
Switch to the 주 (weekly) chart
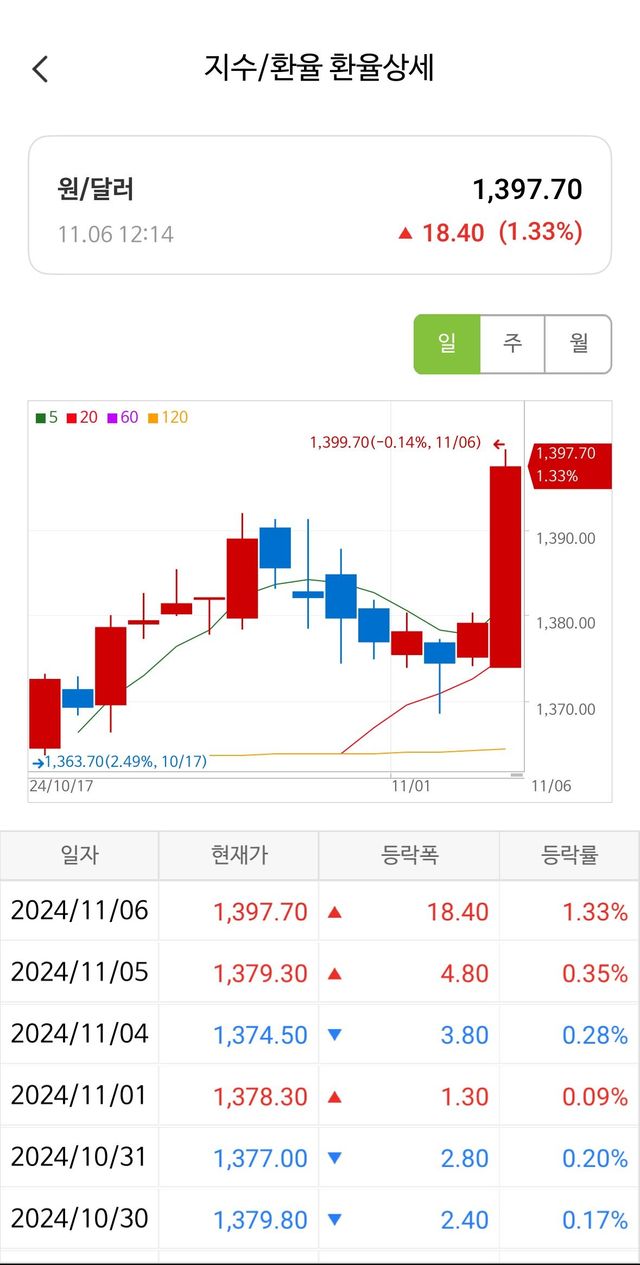(512, 344)
